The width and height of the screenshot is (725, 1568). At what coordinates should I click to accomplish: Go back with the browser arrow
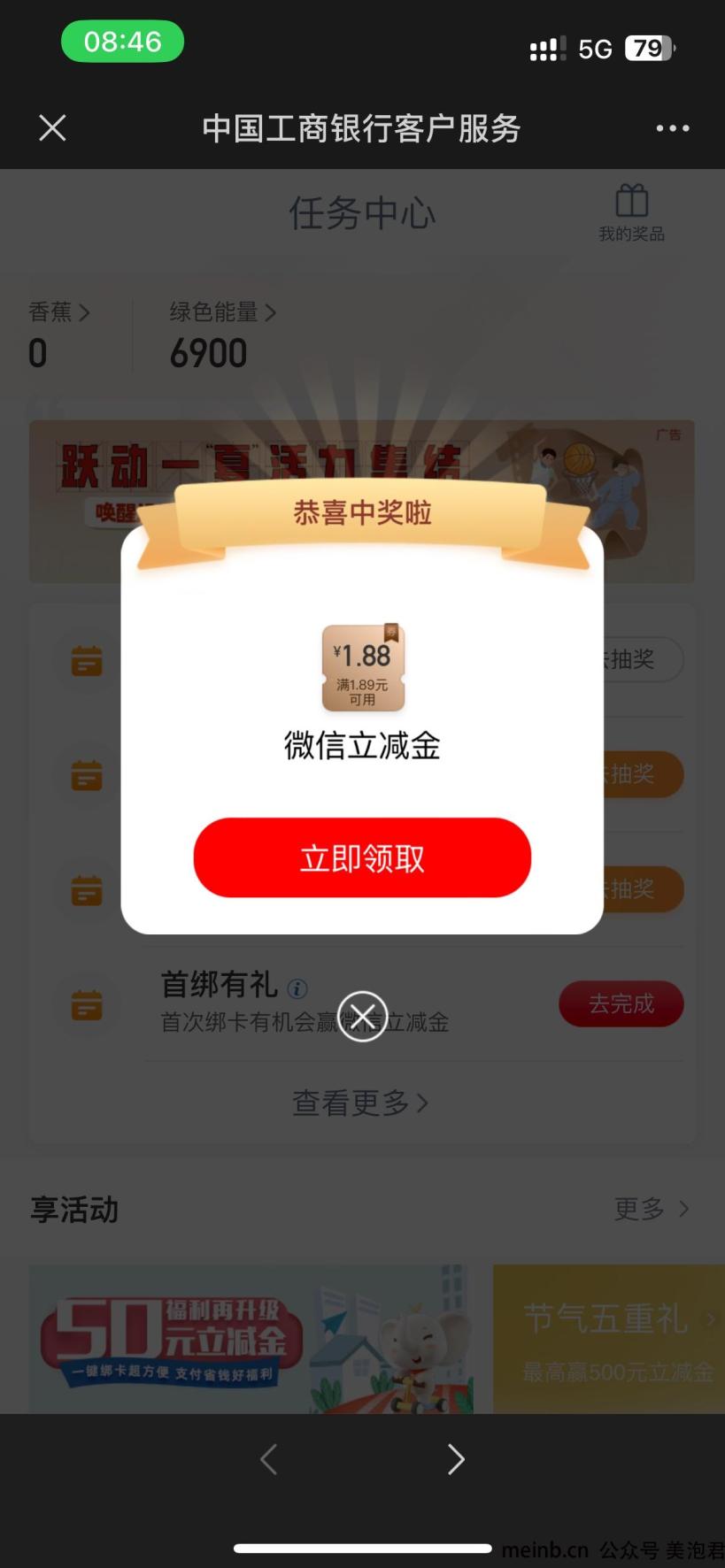click(269, 1459)
